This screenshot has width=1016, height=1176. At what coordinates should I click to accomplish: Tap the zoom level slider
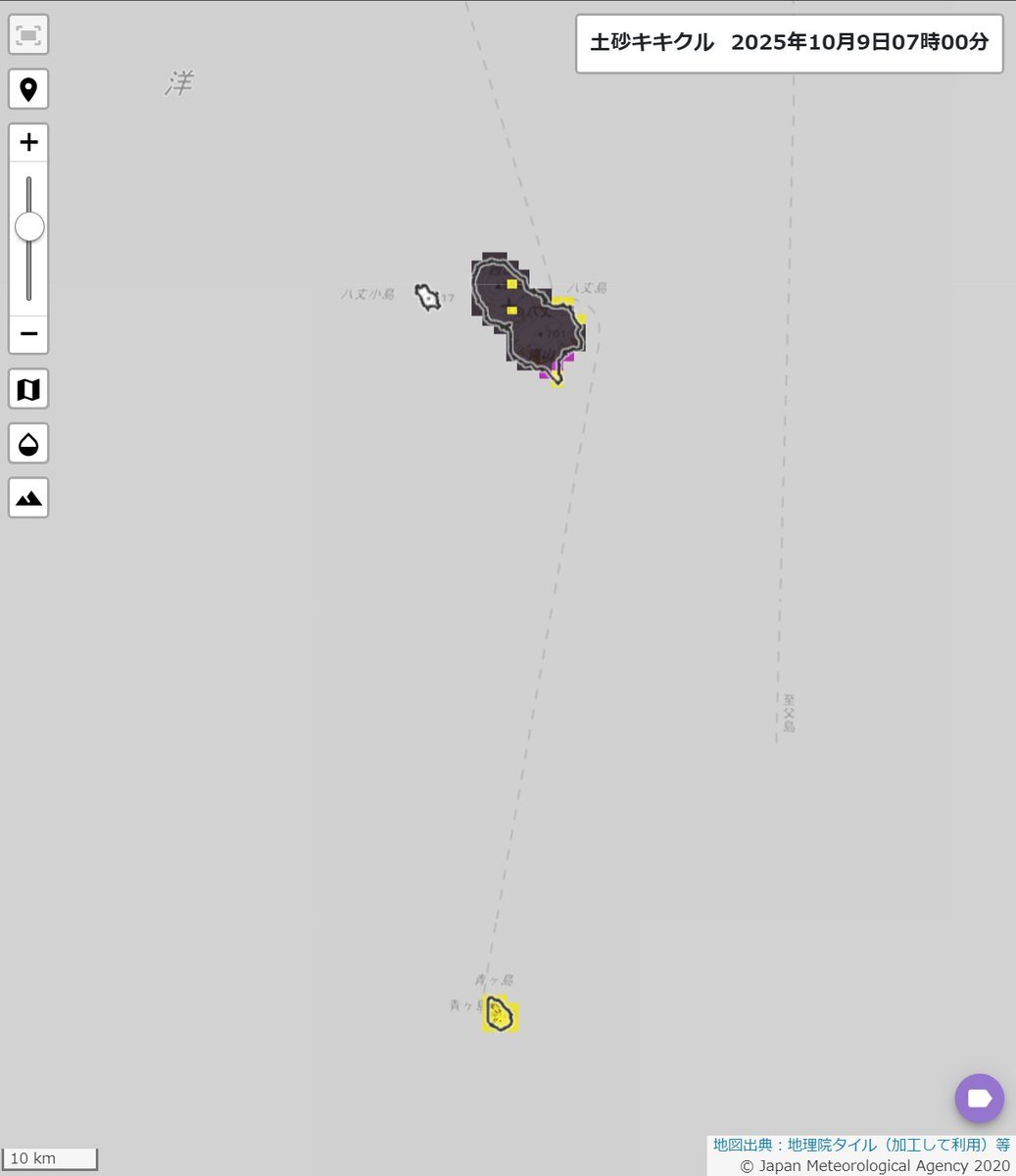pyautogui.click(x=29, y=227)
